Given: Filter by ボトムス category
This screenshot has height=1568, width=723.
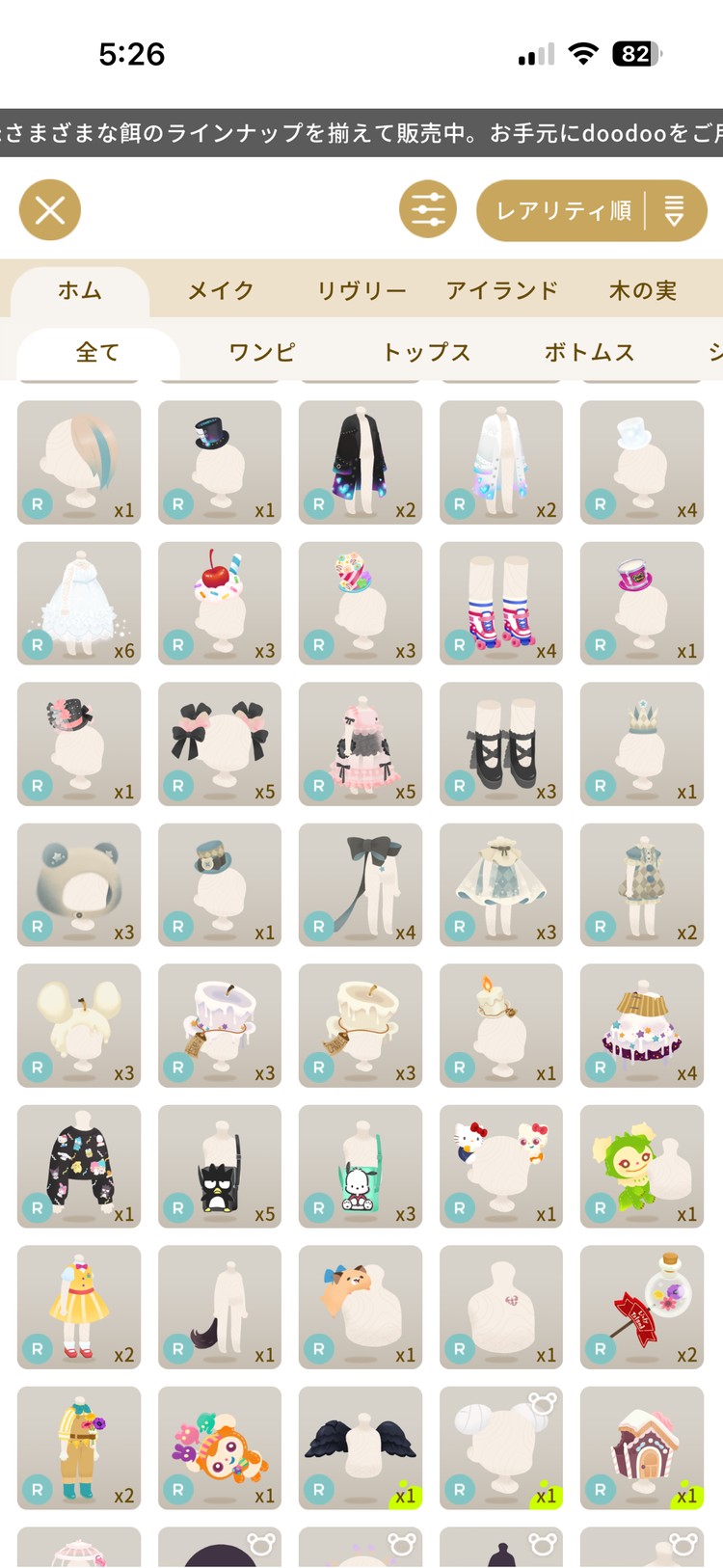Looking at the screenshot, I should pos(589,353).
